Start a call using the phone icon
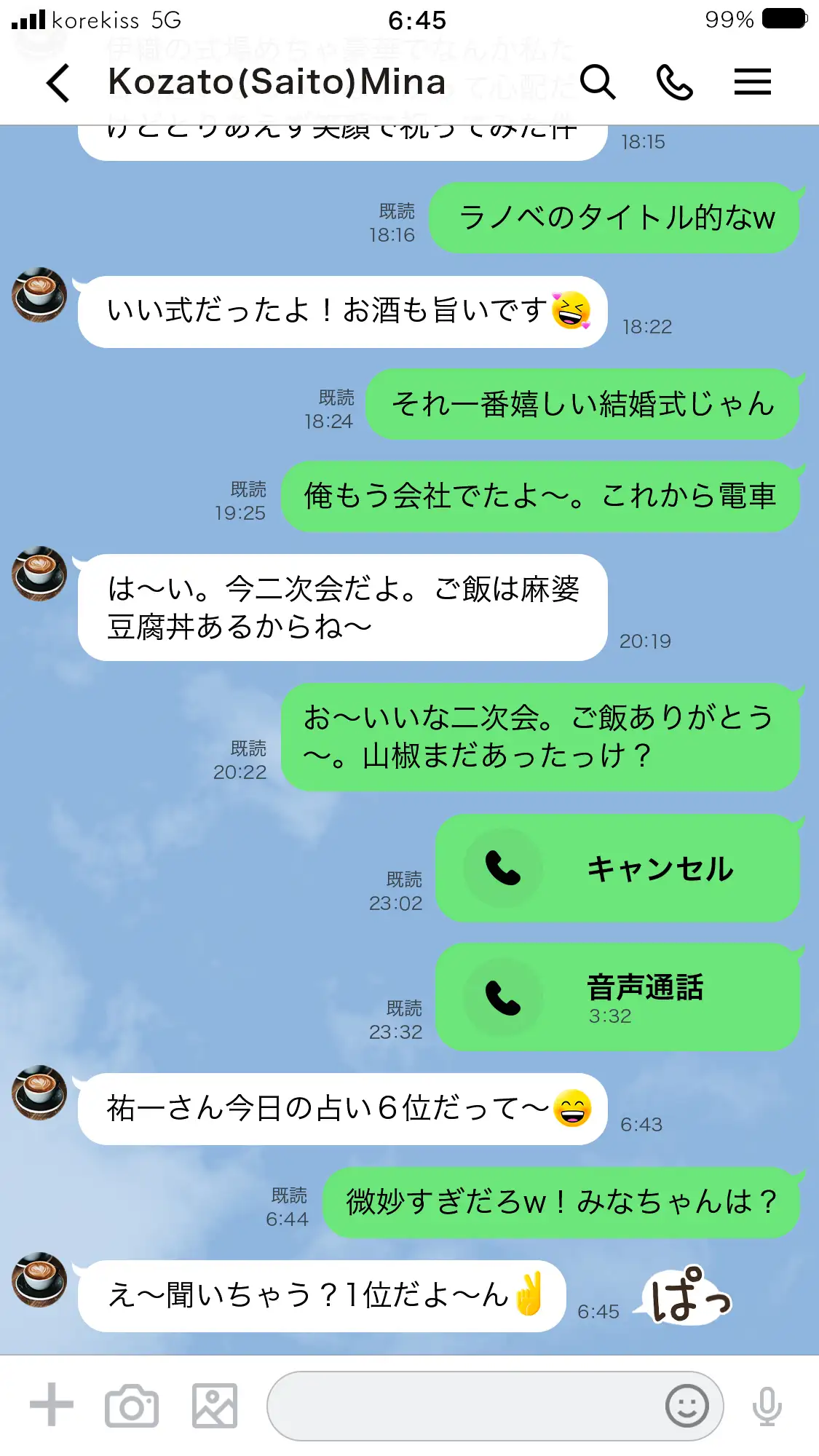Screen dimensions: 819x1456 click(x=675, y=83)
